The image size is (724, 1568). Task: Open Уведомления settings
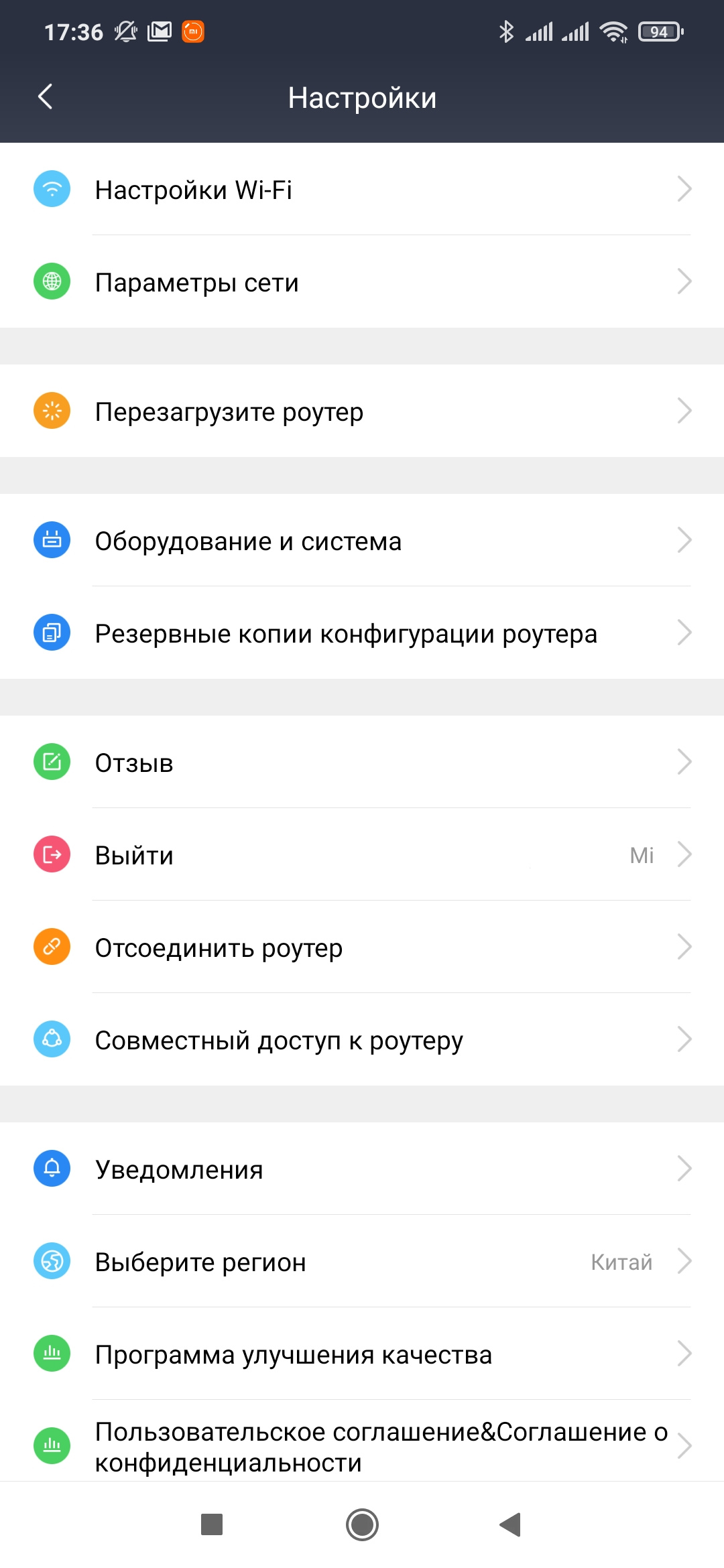pyautogui.click(x=362, y=1169)
